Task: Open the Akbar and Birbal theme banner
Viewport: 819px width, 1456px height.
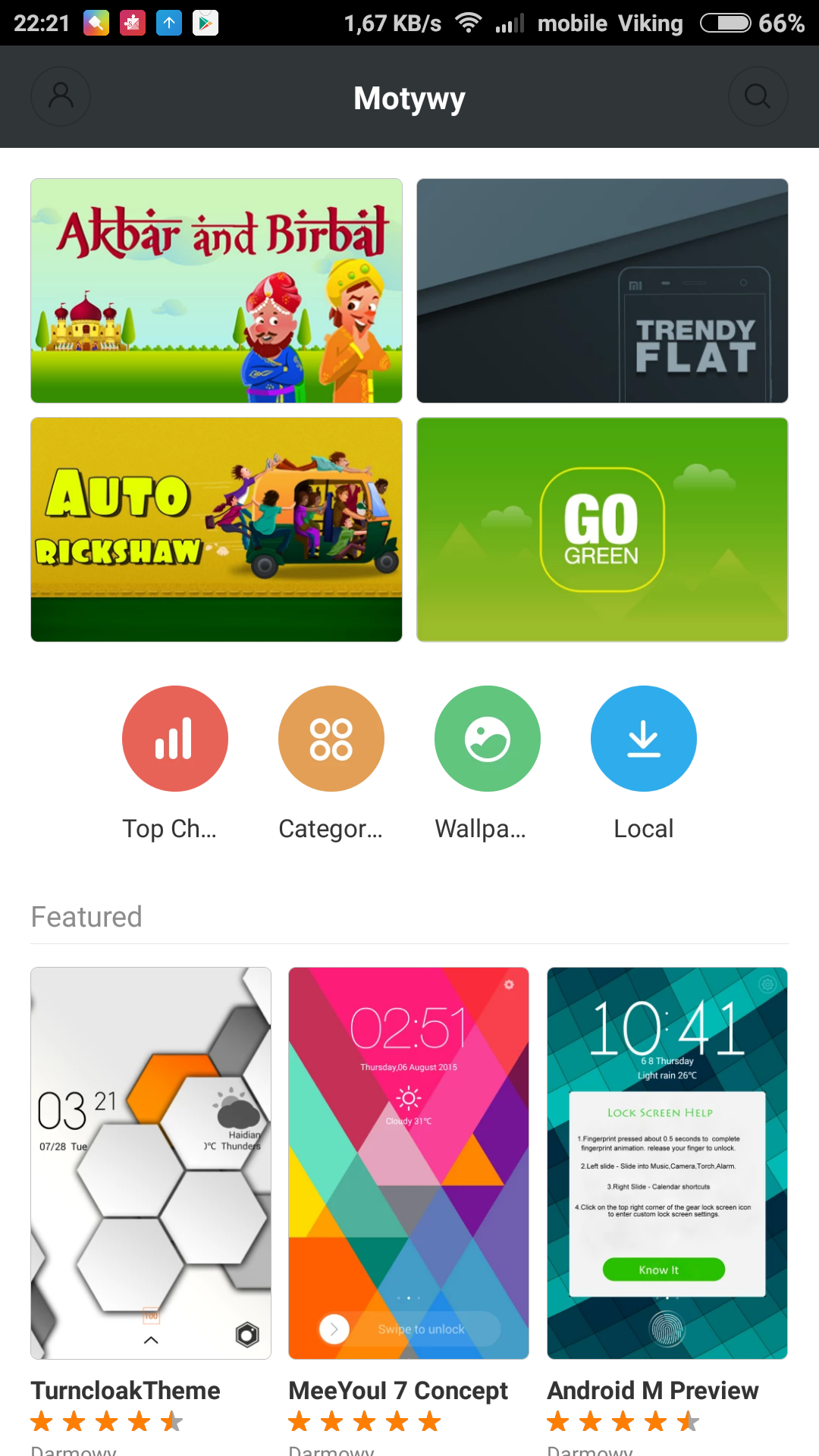Action: tap(216, 290)
